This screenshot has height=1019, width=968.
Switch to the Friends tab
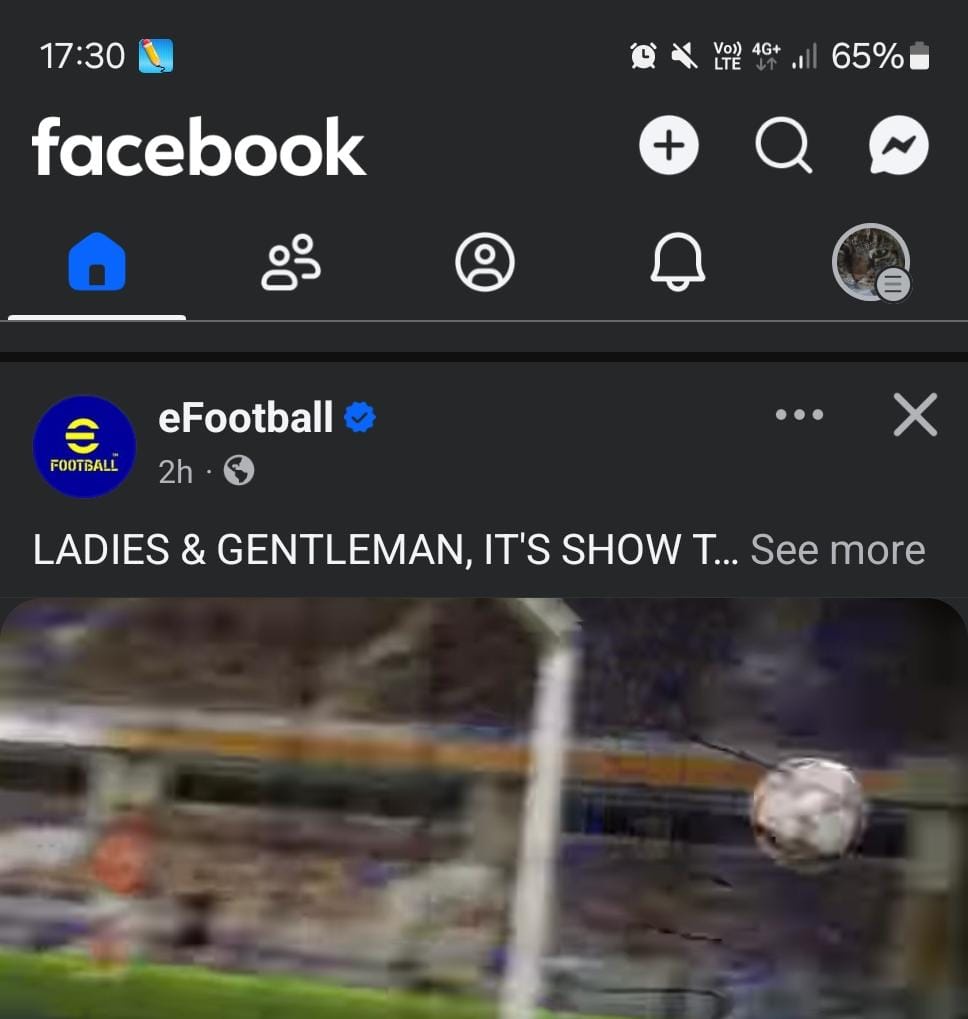tap(290, 262)
